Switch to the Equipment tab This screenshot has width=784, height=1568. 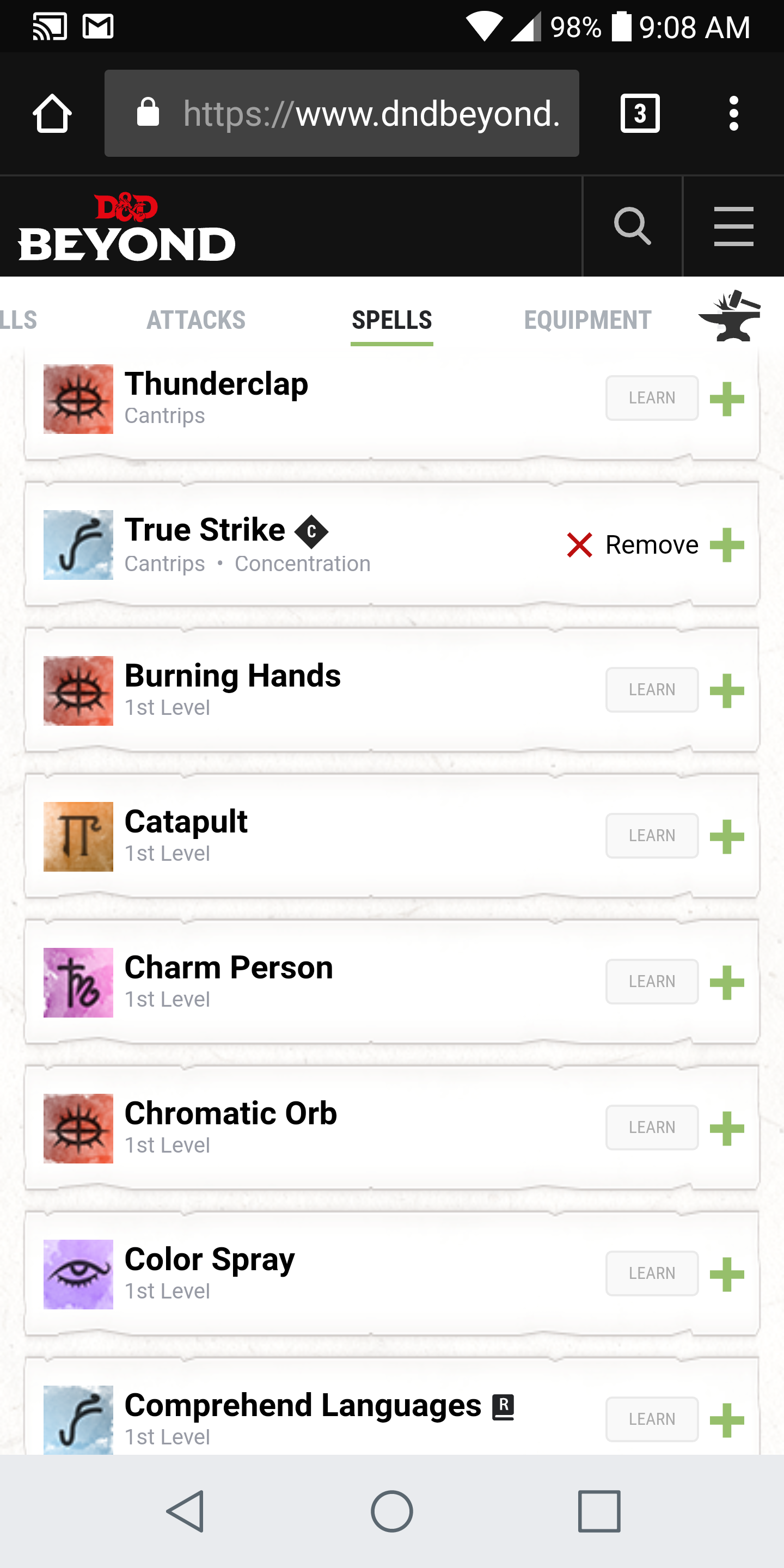tap(587, 320)
